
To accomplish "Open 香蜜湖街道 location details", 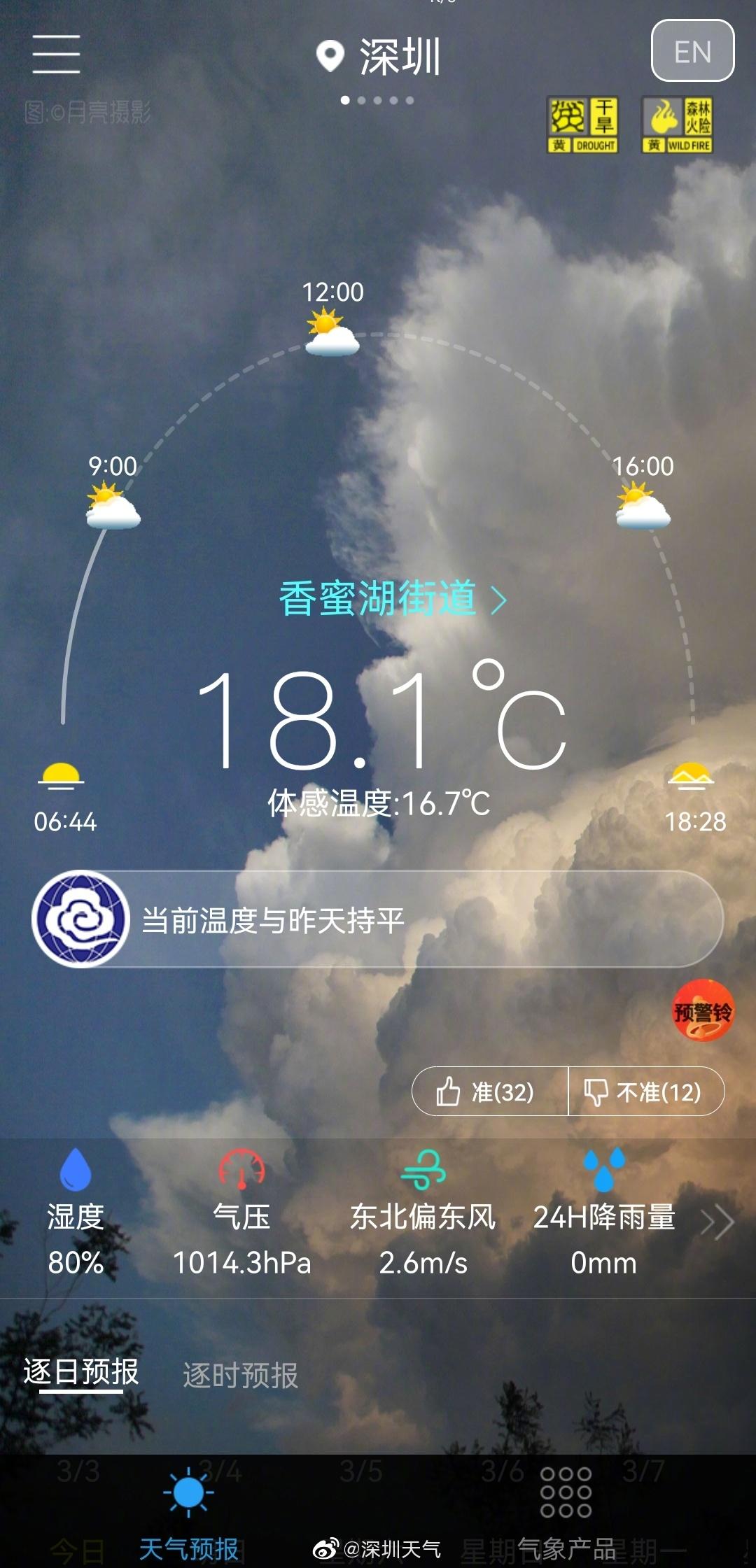I will click(x=392, y=599).
